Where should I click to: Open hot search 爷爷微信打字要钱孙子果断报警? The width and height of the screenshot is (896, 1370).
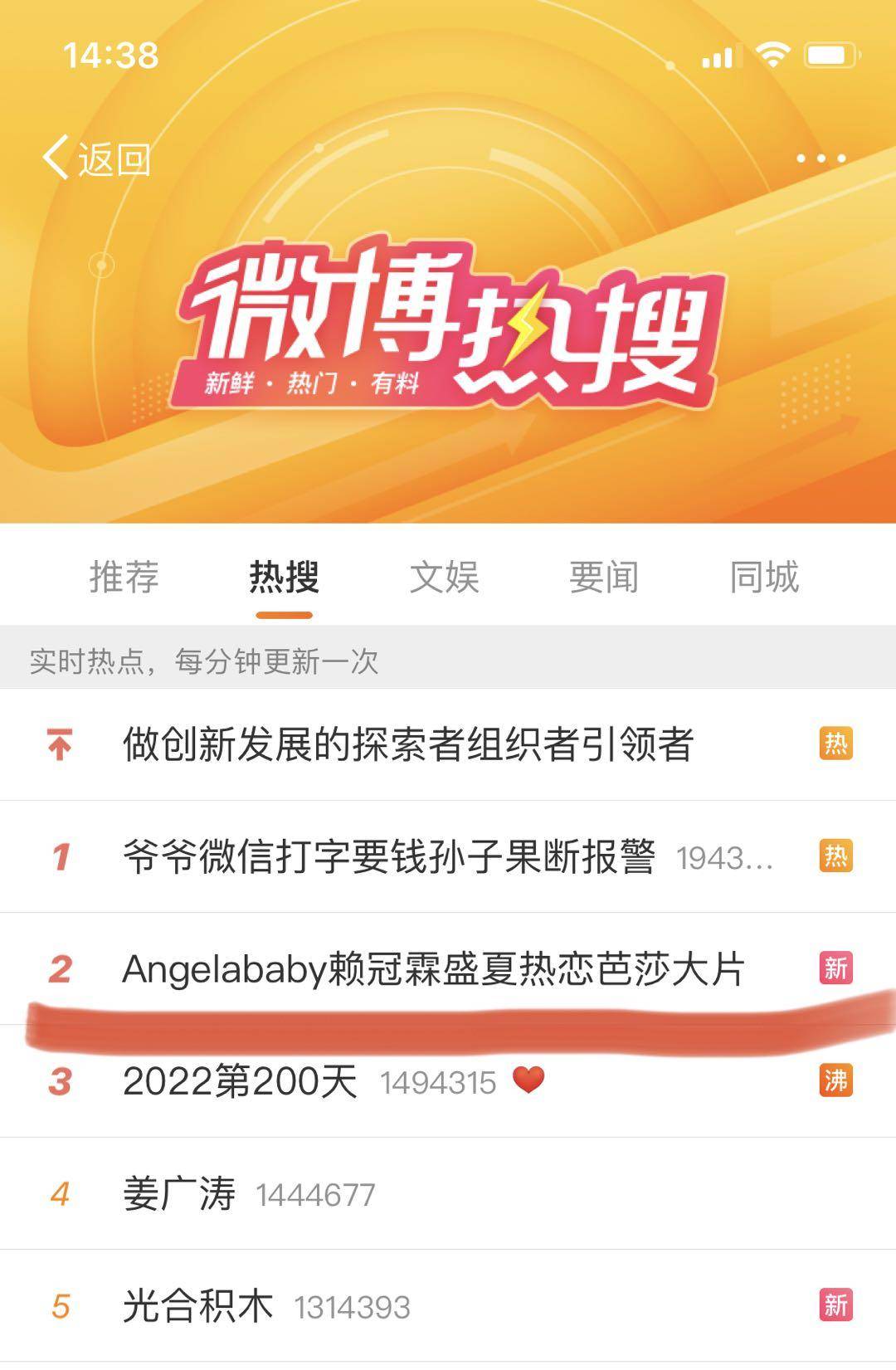pyautogui.click(x=388, y=856)
